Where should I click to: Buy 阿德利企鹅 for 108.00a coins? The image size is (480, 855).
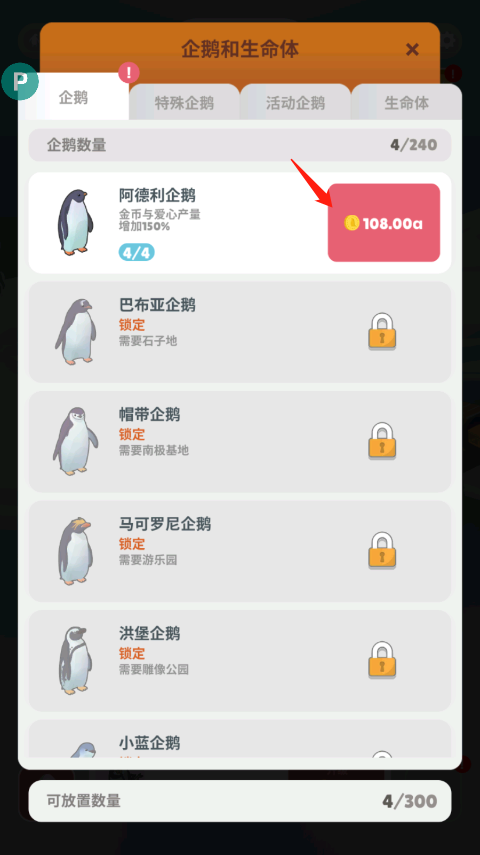[x=384, y=222]
